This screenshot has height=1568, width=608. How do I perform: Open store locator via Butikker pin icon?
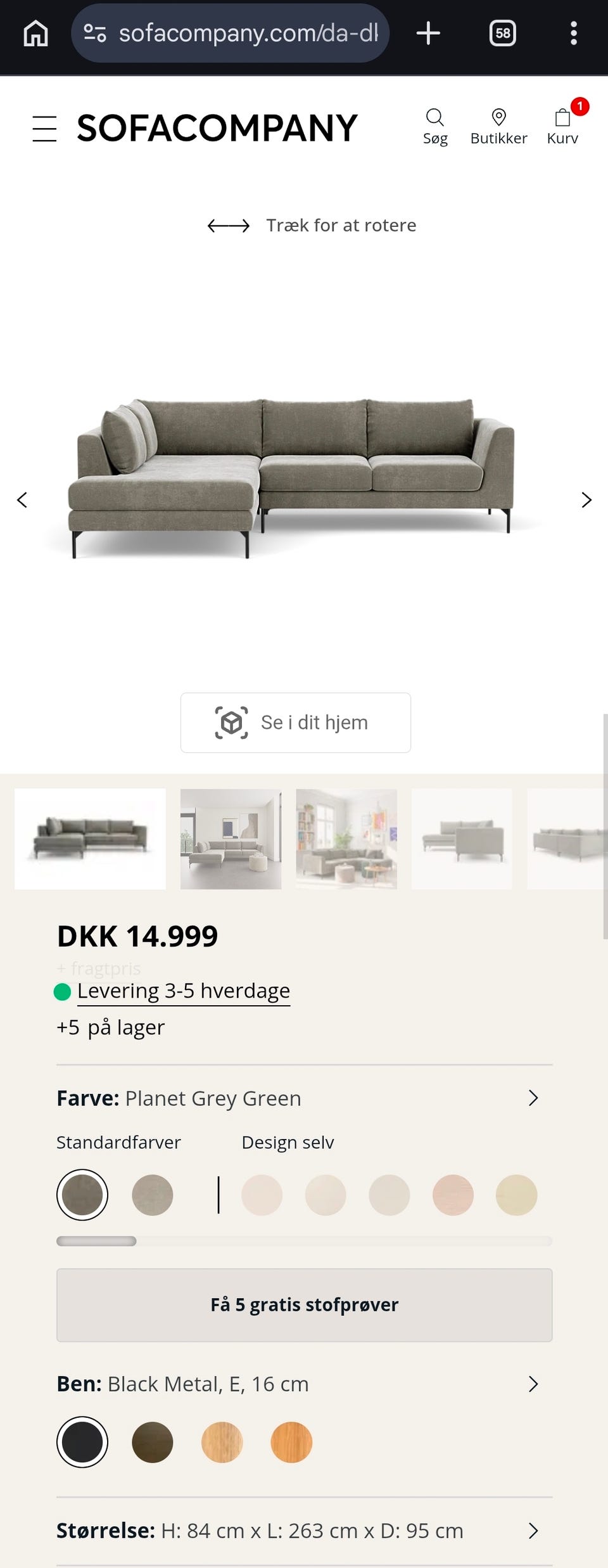498,125
